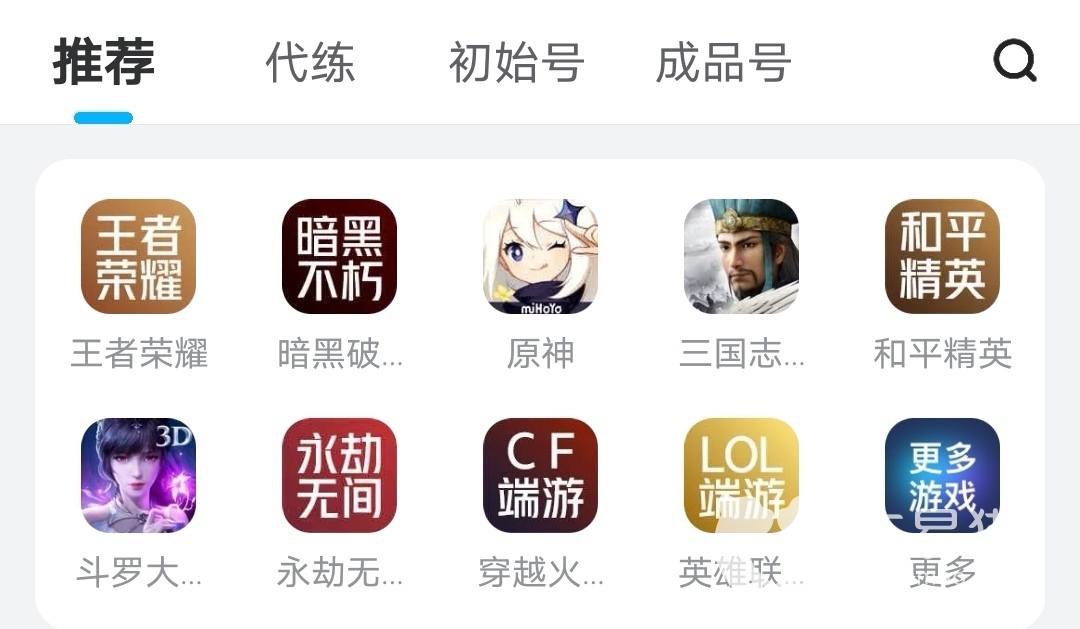View 更多 games

tap(942, 476)
